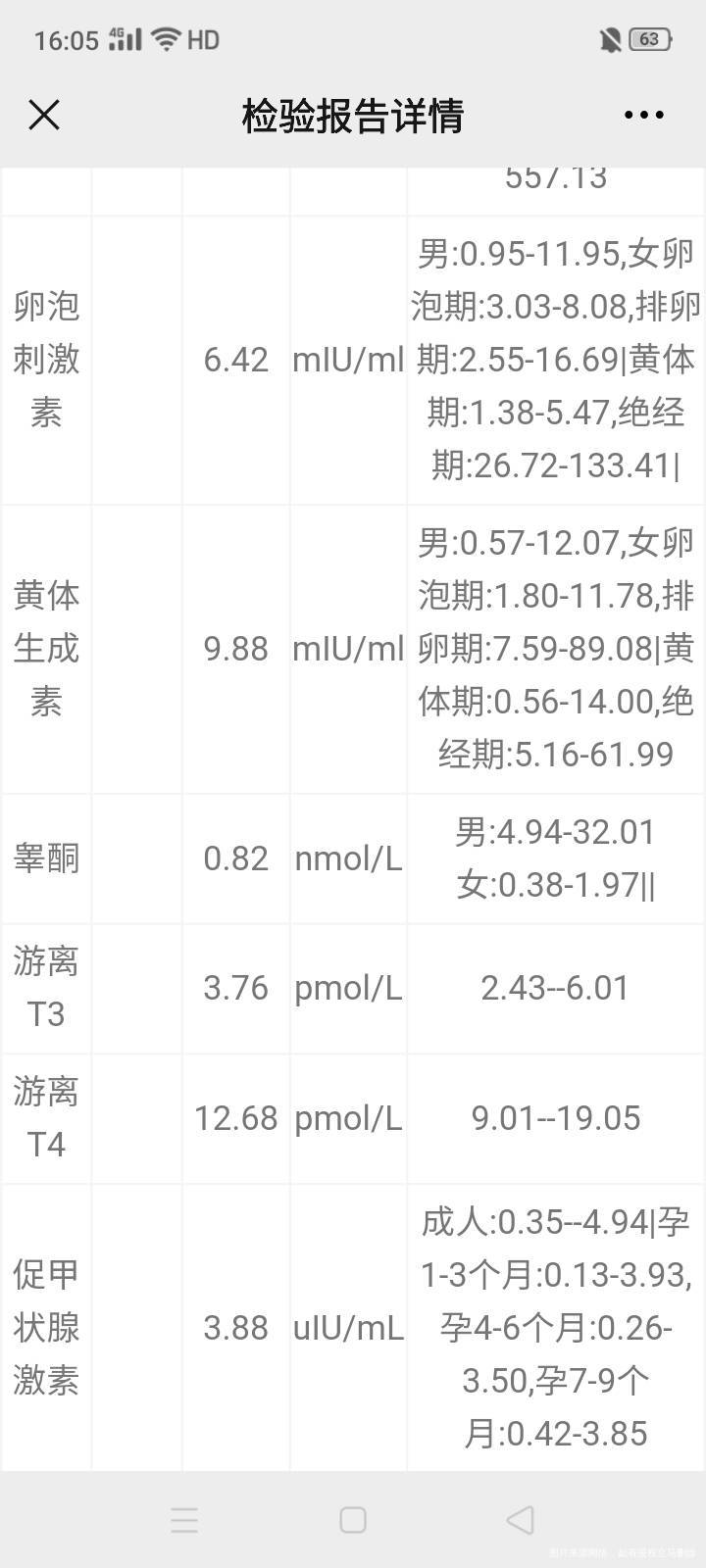This screenshot has width=706, height=1568.
Task: Tap the 卵泡刺激素 row label
Action: pyautogui.click(x=45, y=360)
